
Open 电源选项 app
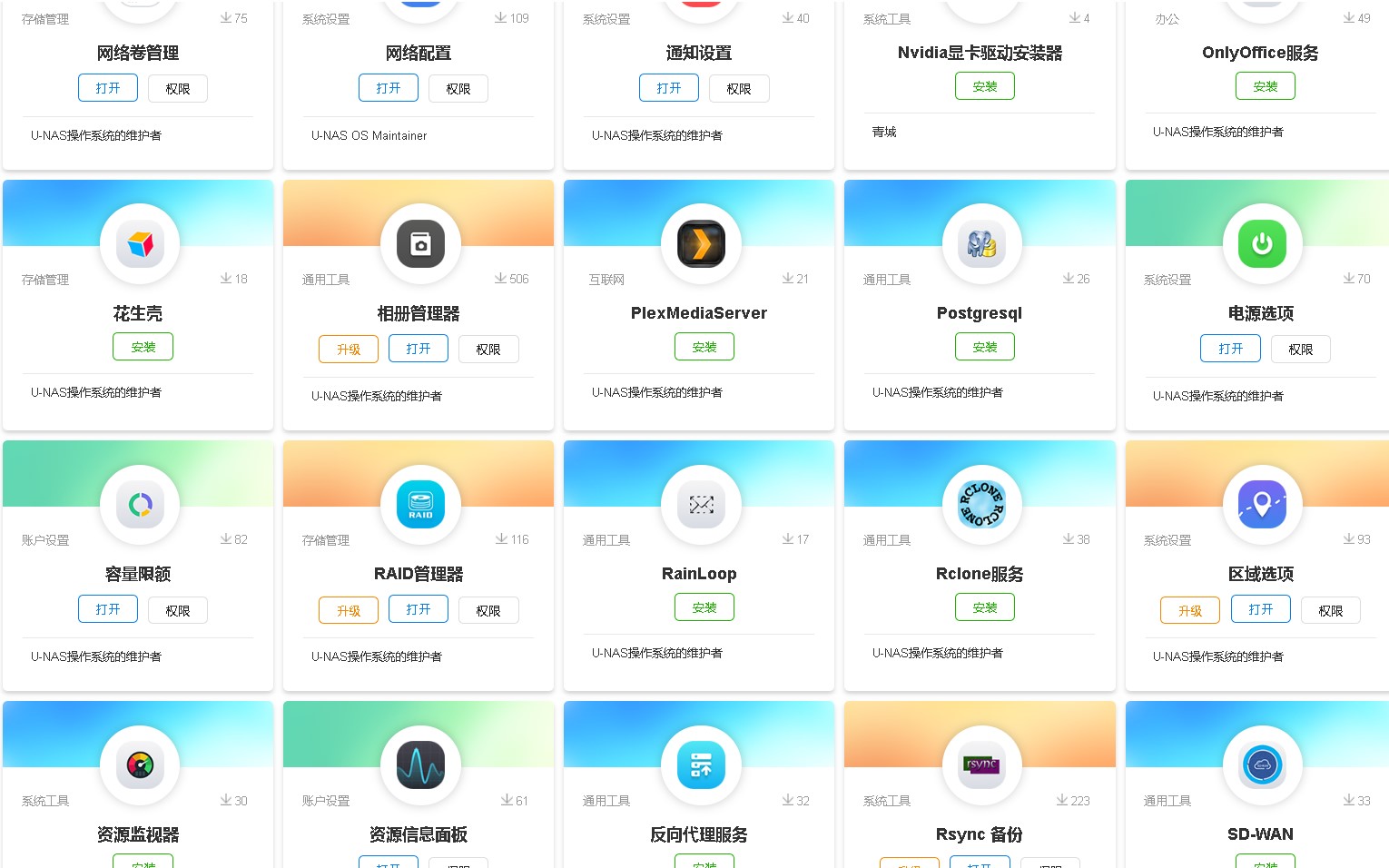[x=1230, y=349]
